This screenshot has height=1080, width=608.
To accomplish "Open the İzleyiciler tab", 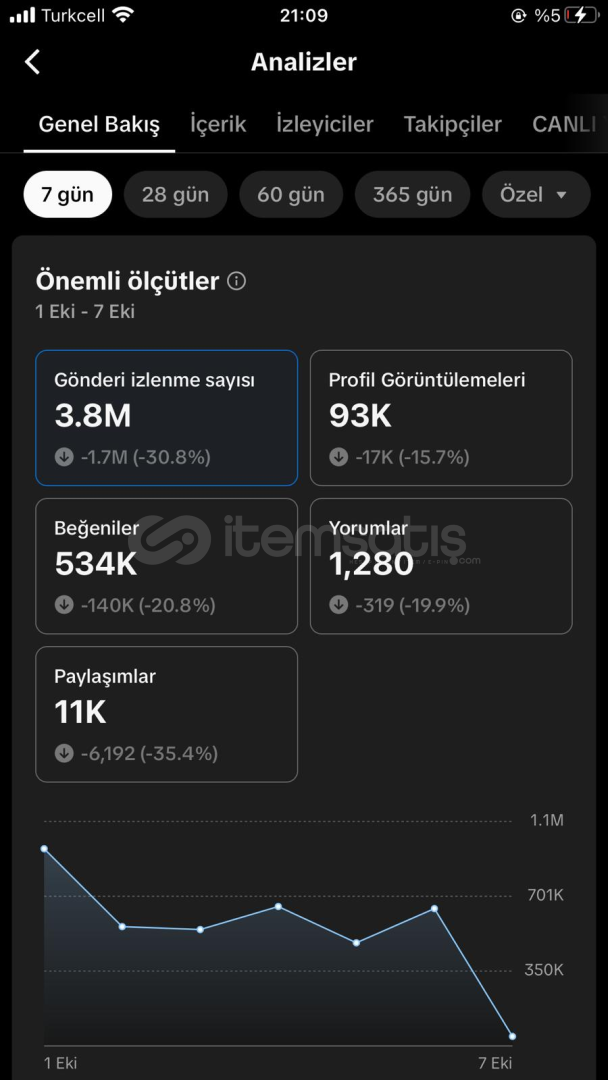I will 325,124.
